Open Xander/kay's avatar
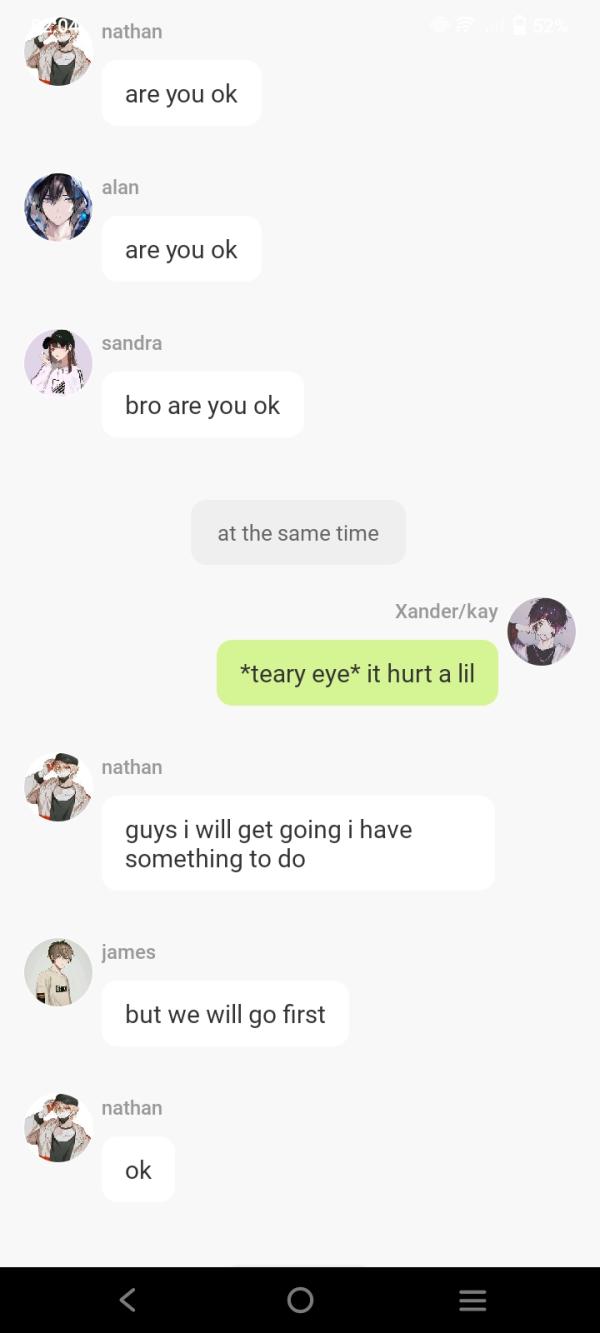Screen dimensions: 600x1333 (x=541, y=632)
